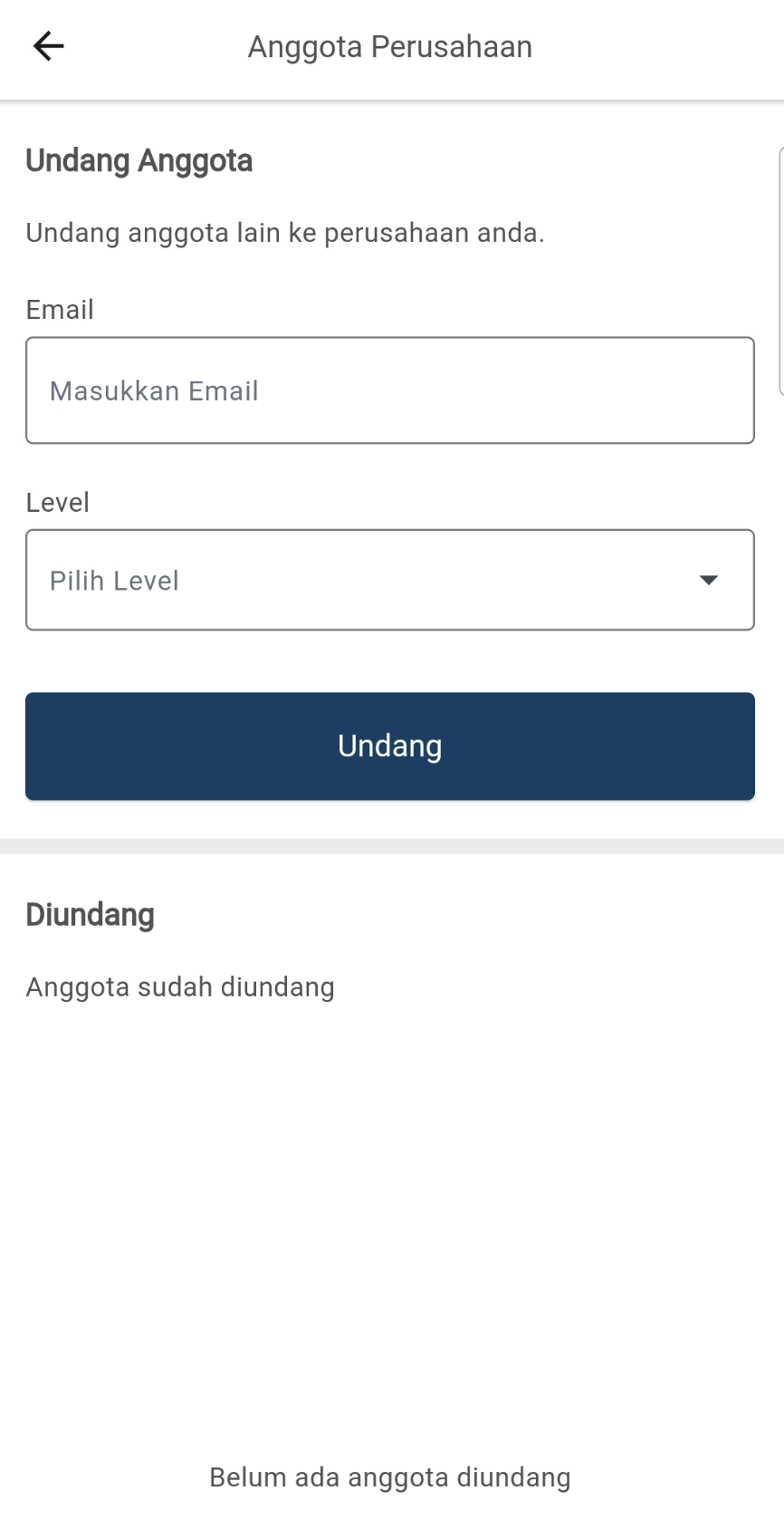Tap the Masukkan Email field
This screenshot has width=784, height=1520.
(x=389, y=390)
